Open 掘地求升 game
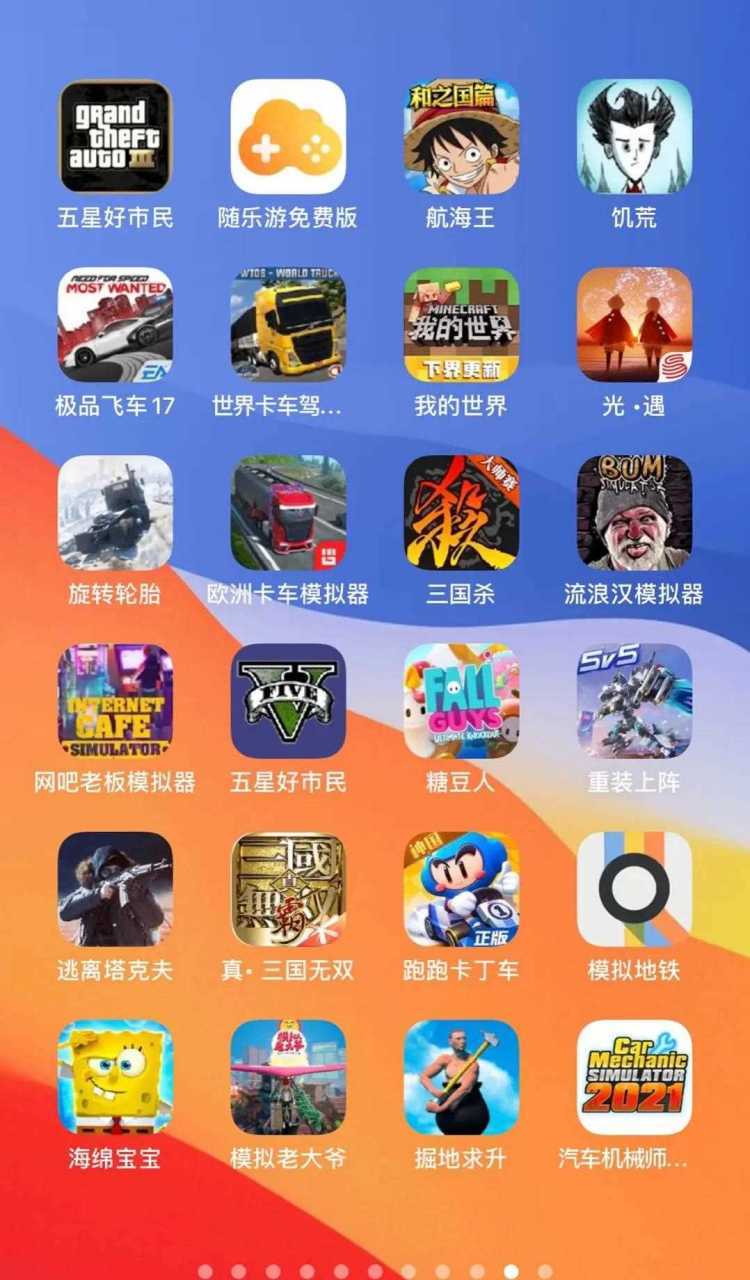Image resolution: width=750 pixels, height=1280 pixels. (x=461, y=1077)
